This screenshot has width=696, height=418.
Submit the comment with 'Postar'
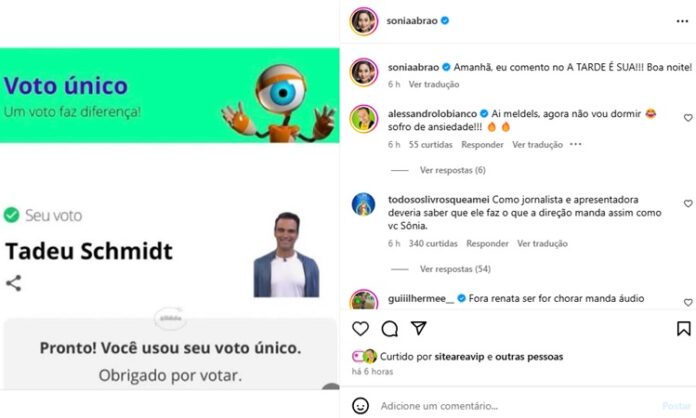[x=675, y=406]
